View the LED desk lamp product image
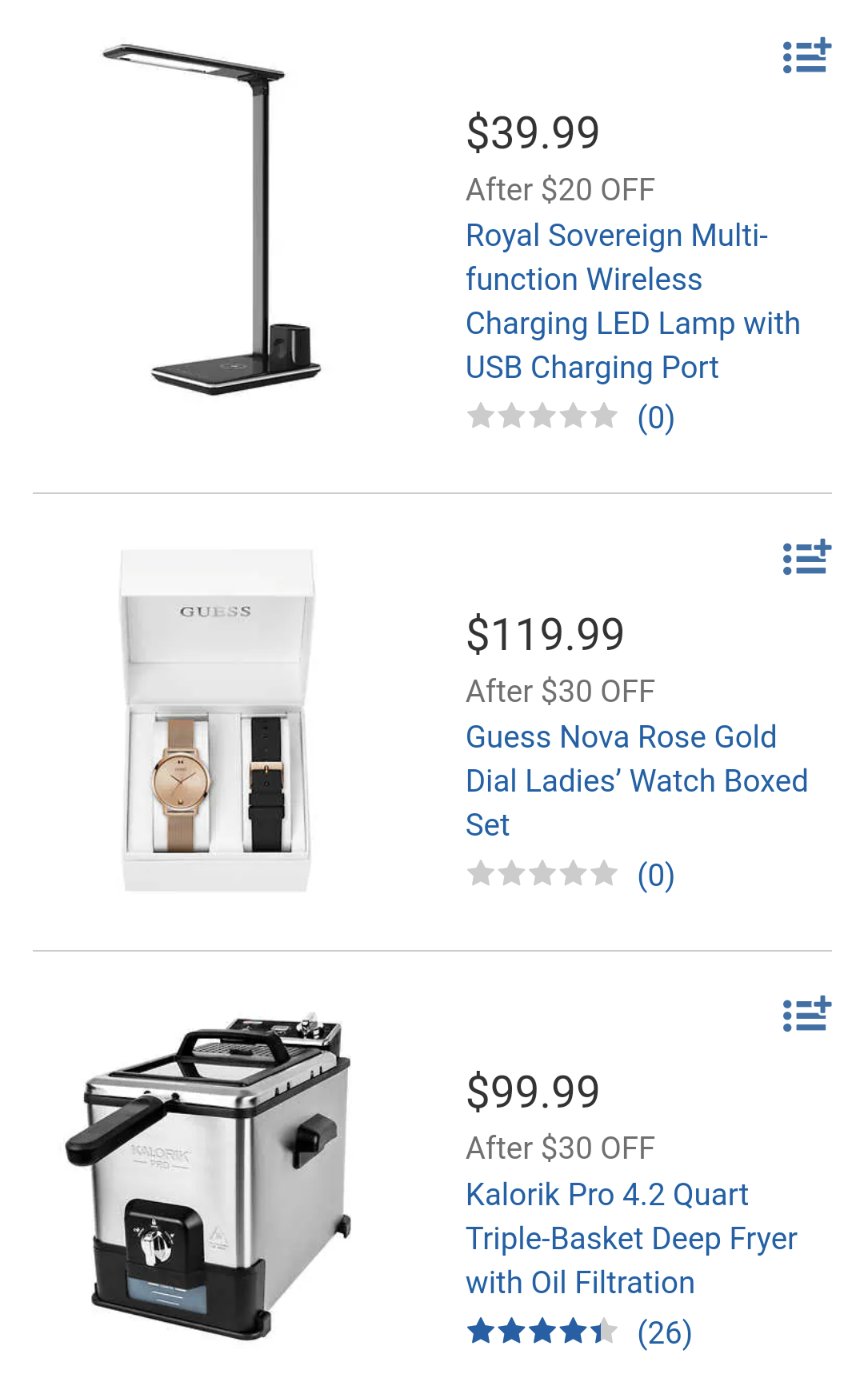864x1395 pixels. 214,218
